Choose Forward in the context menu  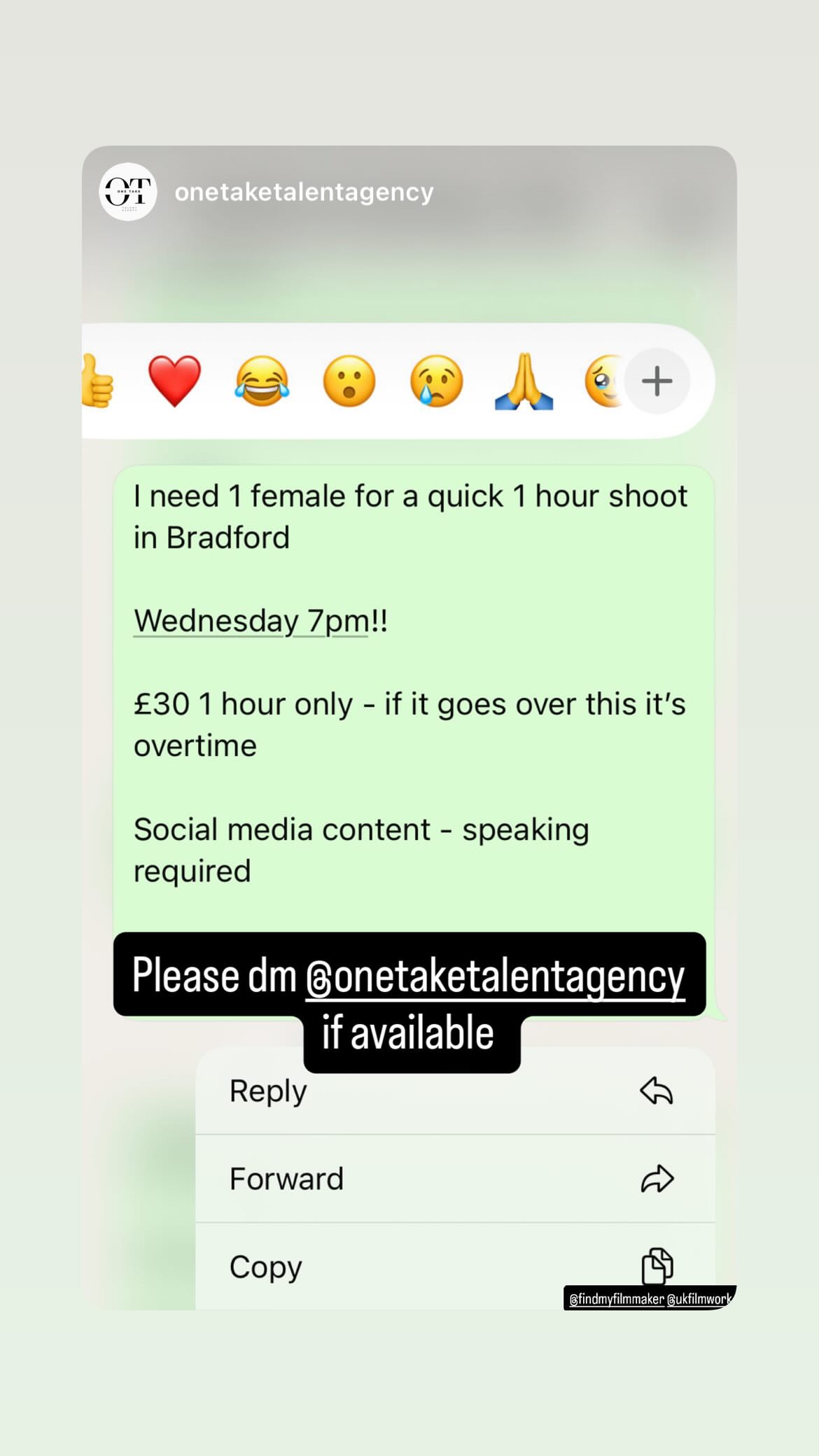(x=286, y=1178)
